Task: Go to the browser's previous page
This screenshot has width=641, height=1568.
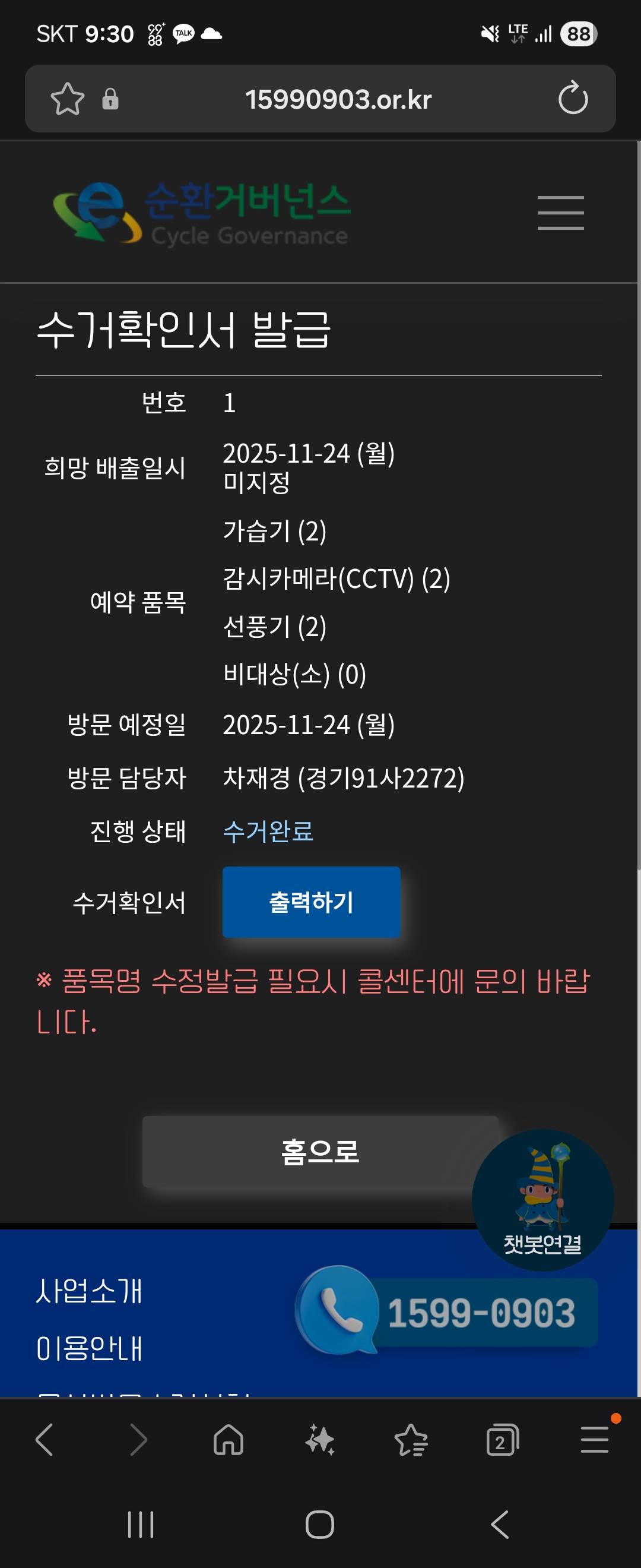Action: click(x=45, y=1440)
